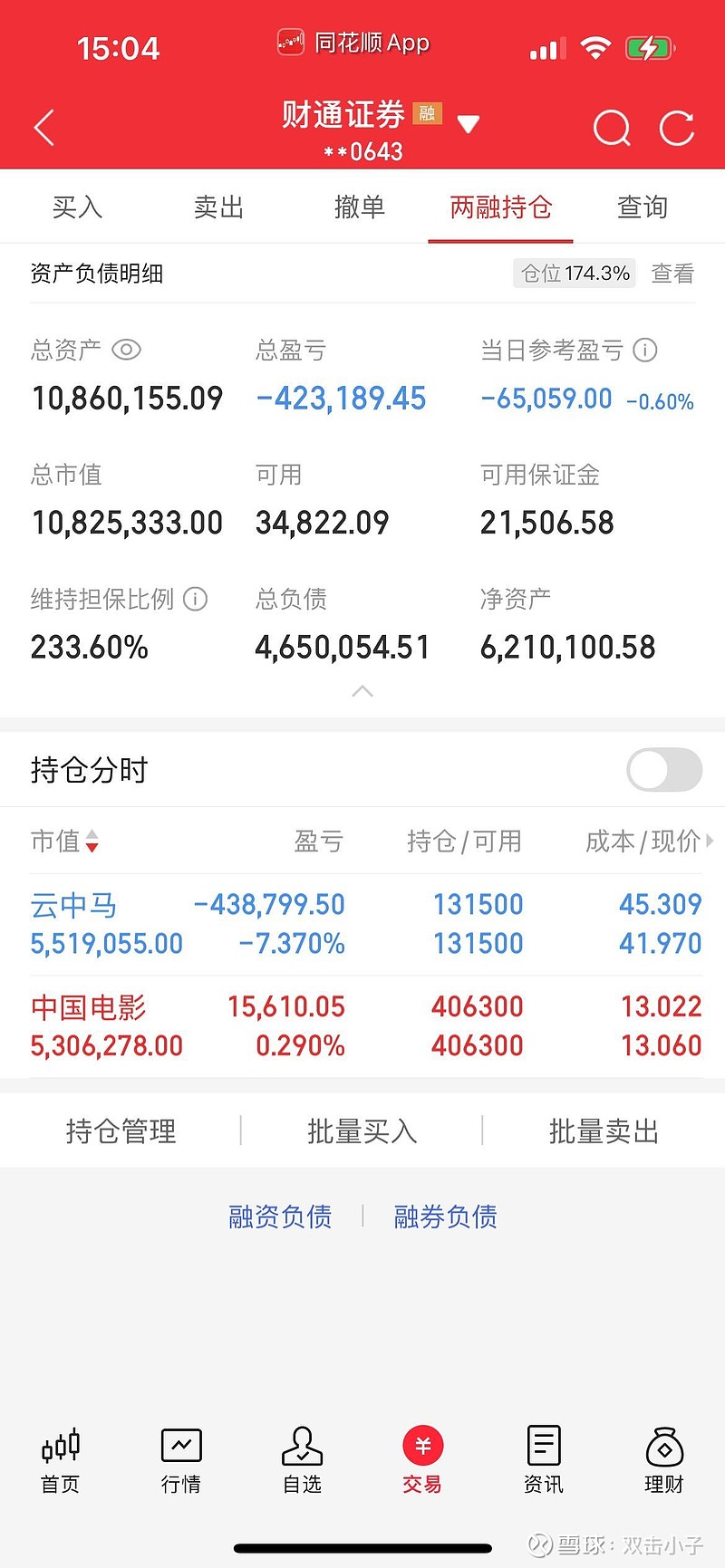Go to the 行情 tab

tap(181, 1460)
